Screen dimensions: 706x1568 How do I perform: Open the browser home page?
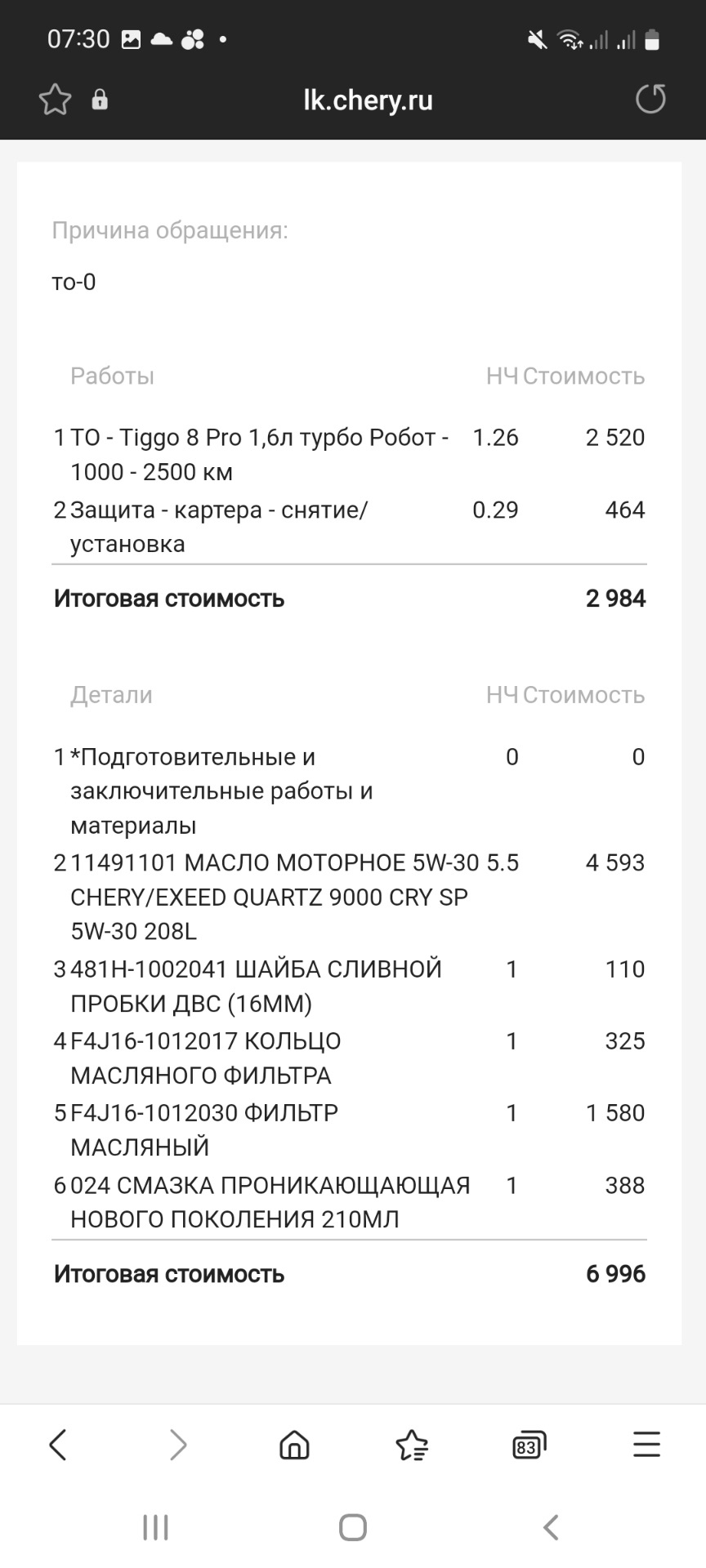294,1445
